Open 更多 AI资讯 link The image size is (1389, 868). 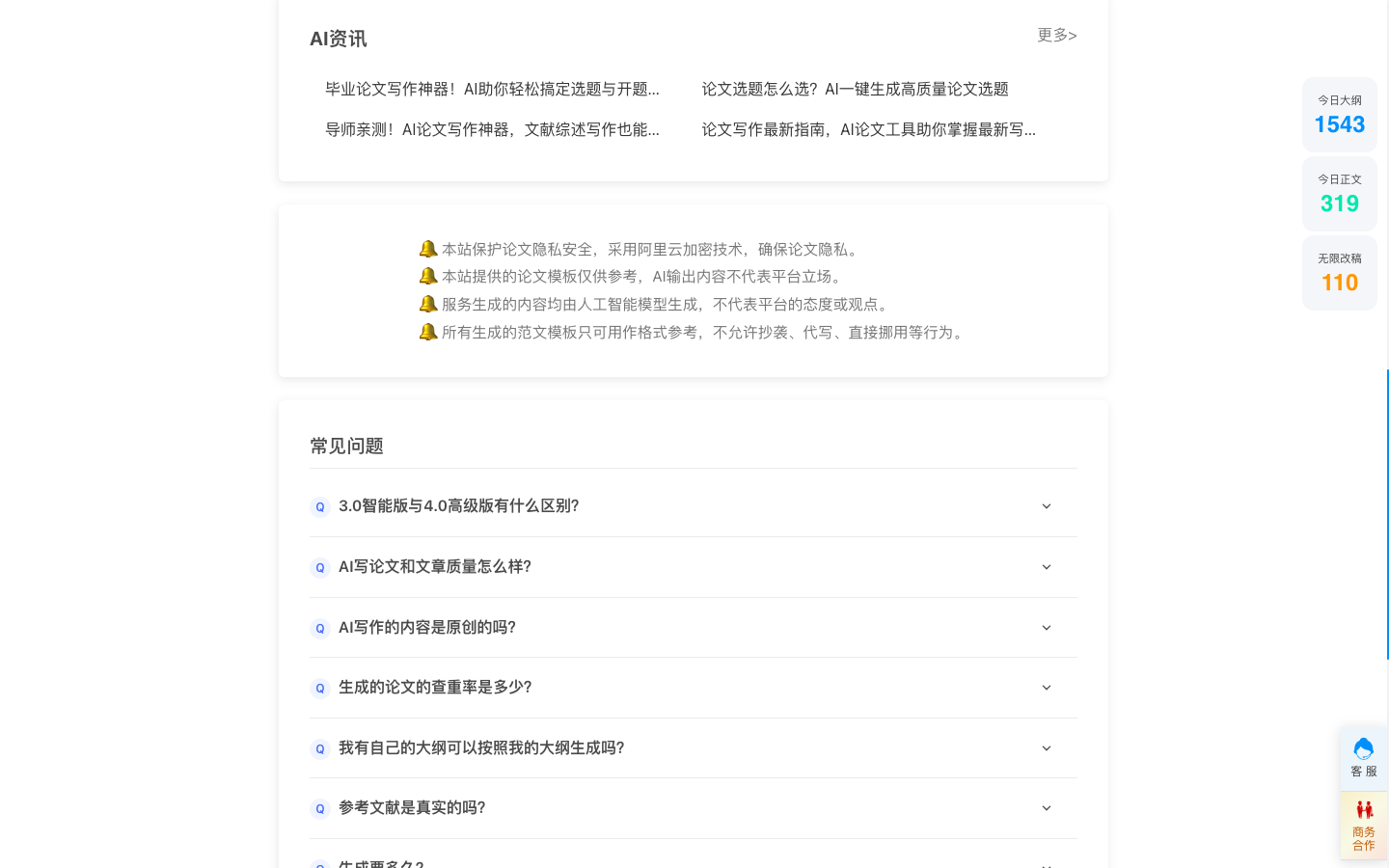(1056, 36)
